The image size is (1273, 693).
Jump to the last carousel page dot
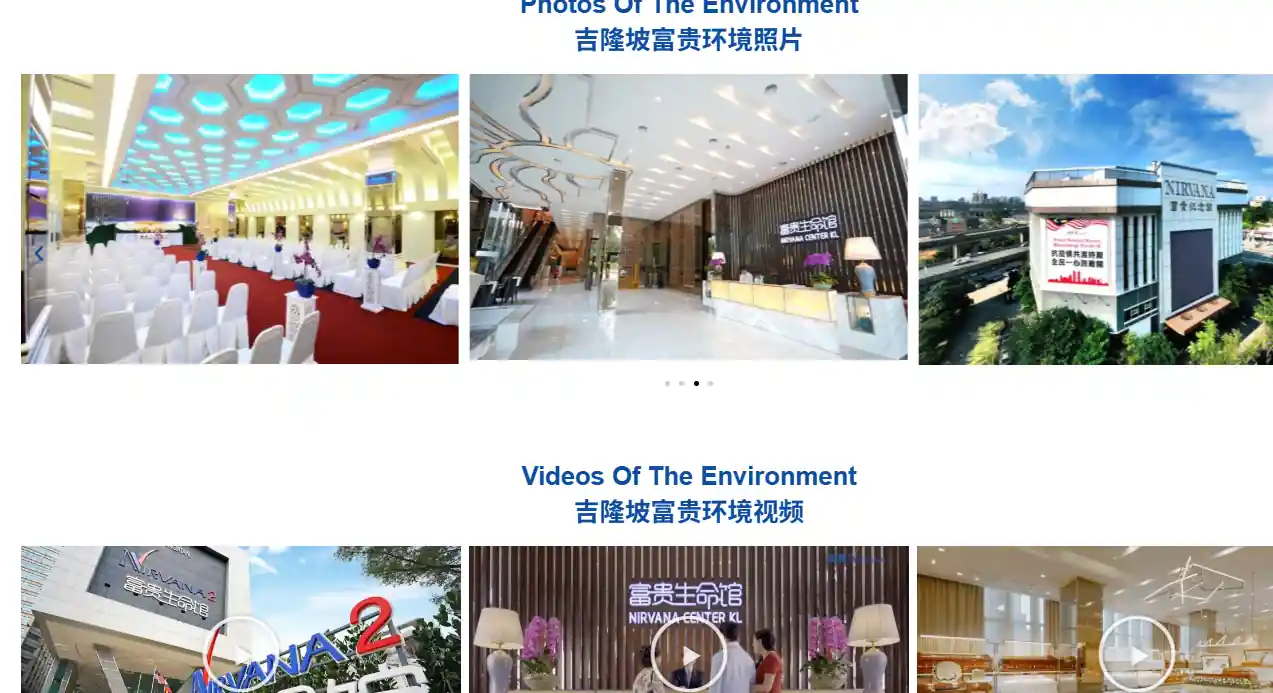tap(710, 383)
